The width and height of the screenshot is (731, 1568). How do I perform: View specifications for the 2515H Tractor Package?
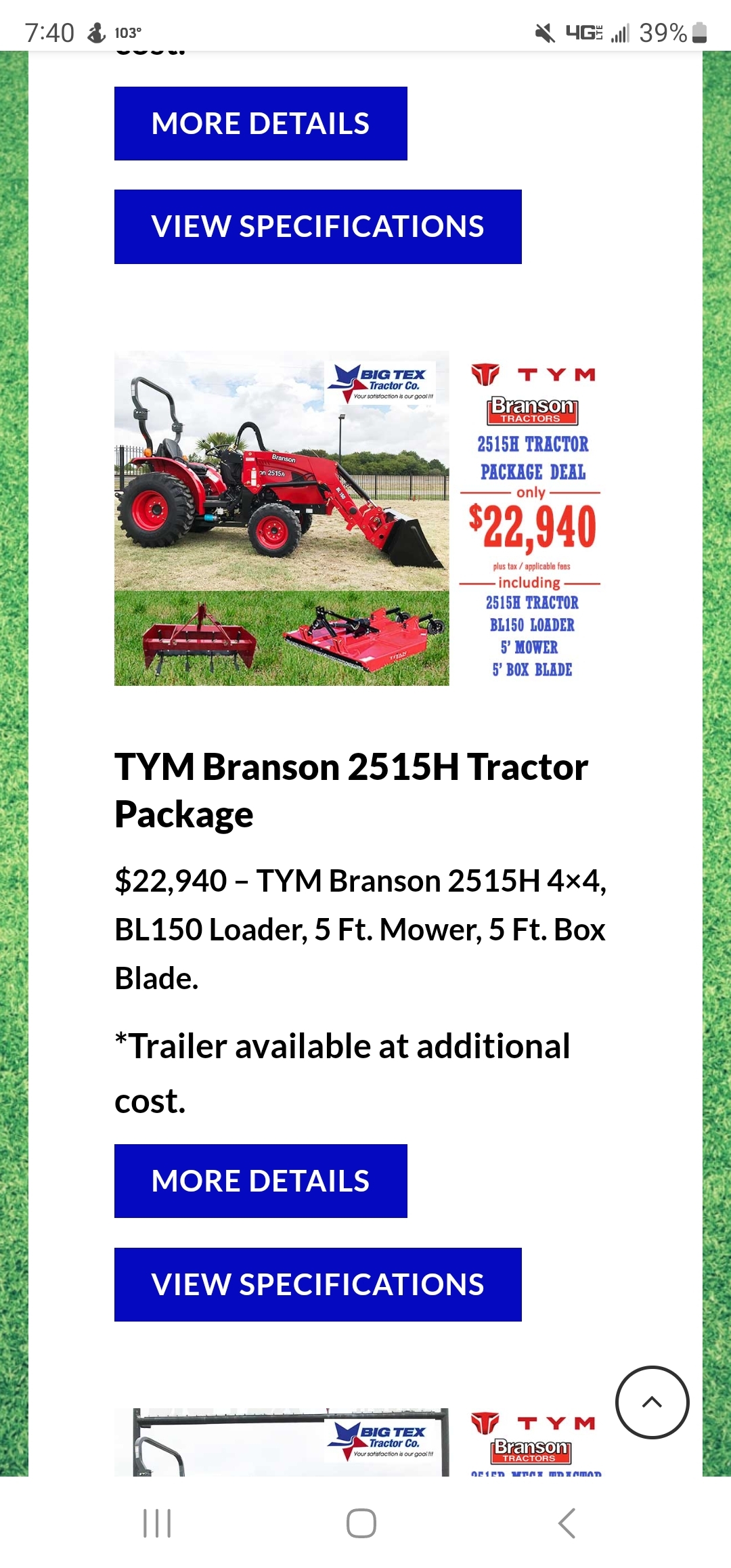tap(317, 1284)
